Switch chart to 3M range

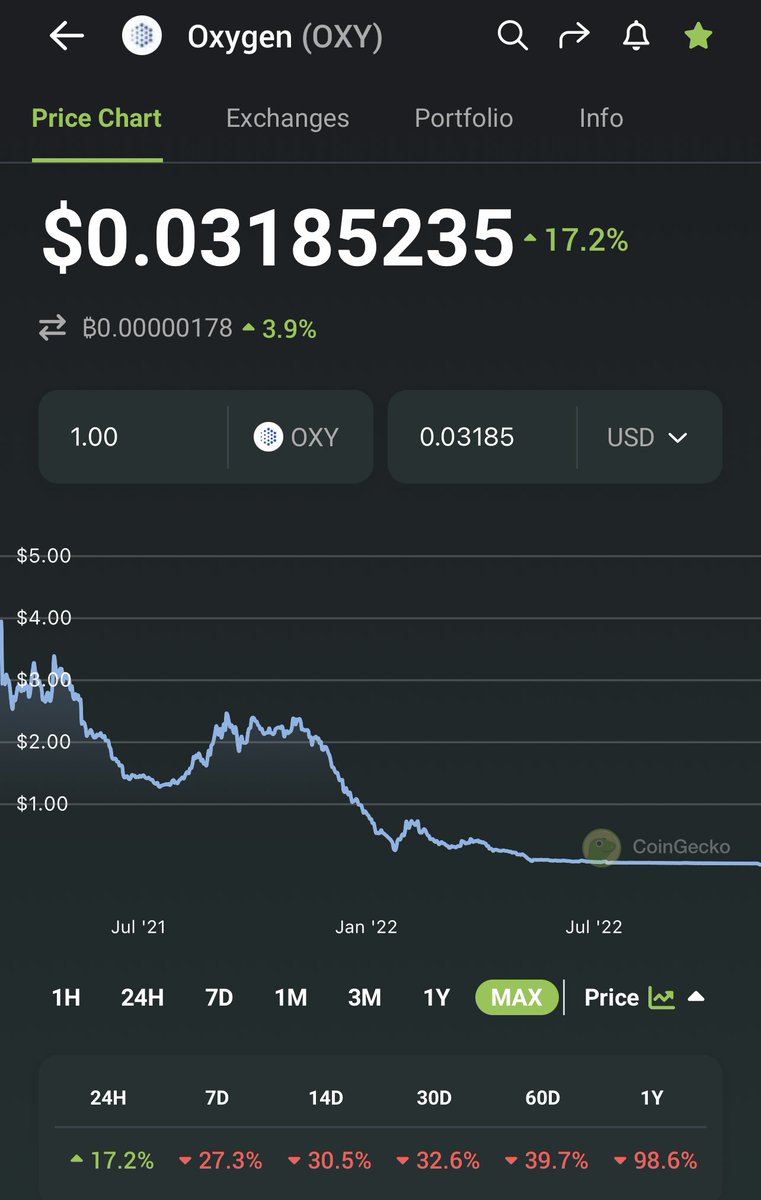click(364, 997)
